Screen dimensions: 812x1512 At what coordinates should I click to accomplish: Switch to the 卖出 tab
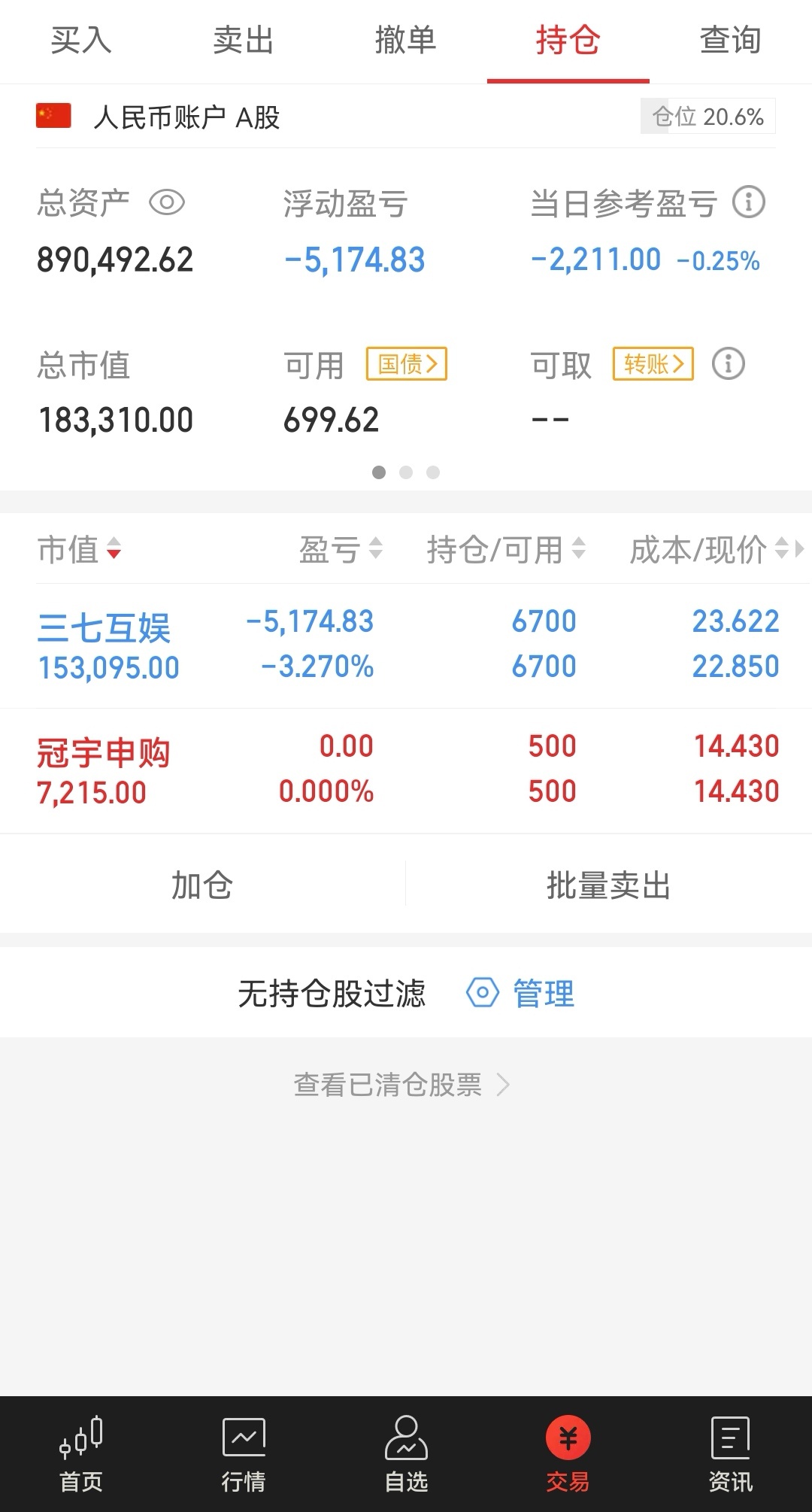pyautogui.click(x=244, y=41)
